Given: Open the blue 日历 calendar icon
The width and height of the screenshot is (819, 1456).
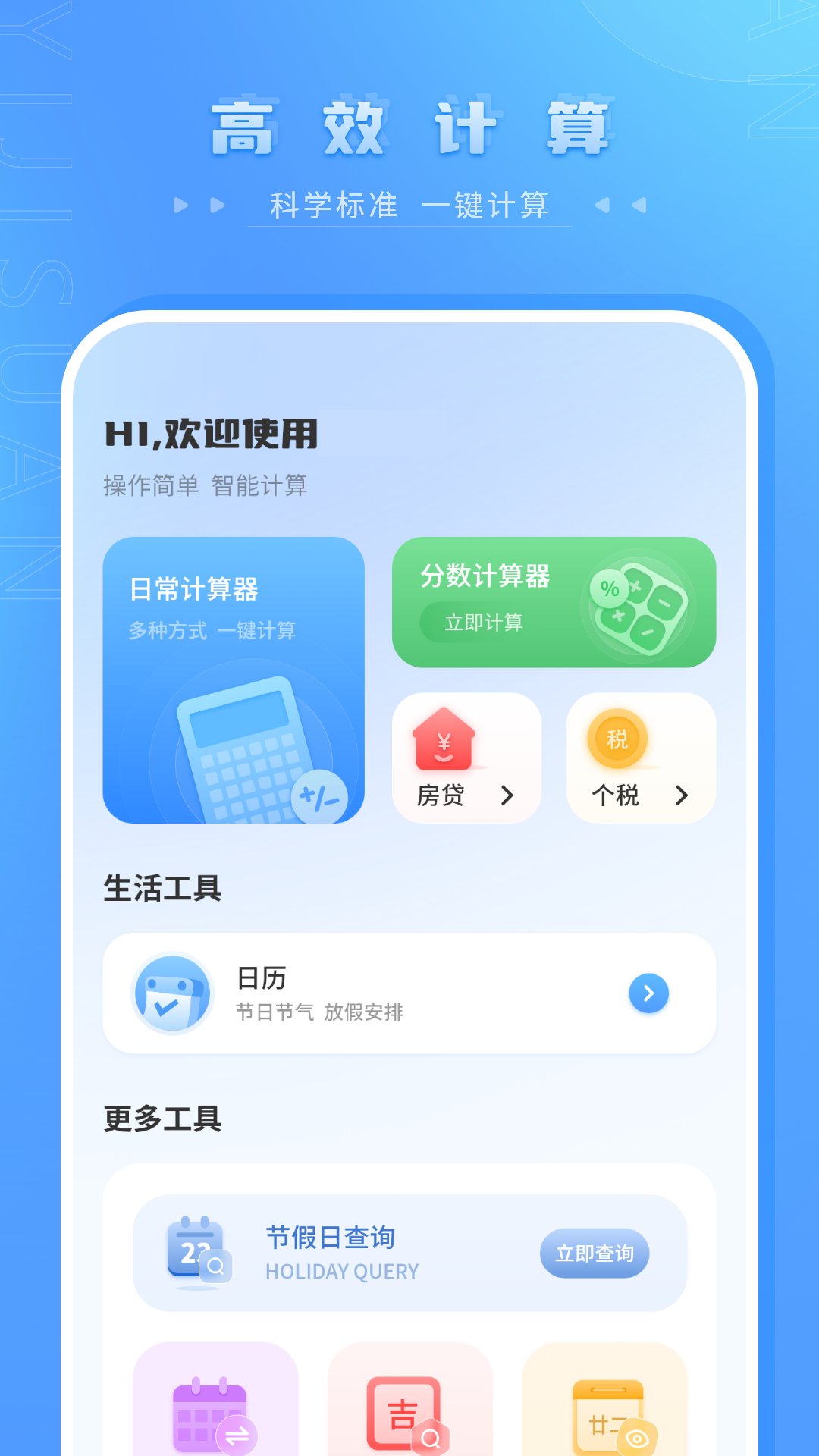Looking at the screenshot, I should [171, 993].
